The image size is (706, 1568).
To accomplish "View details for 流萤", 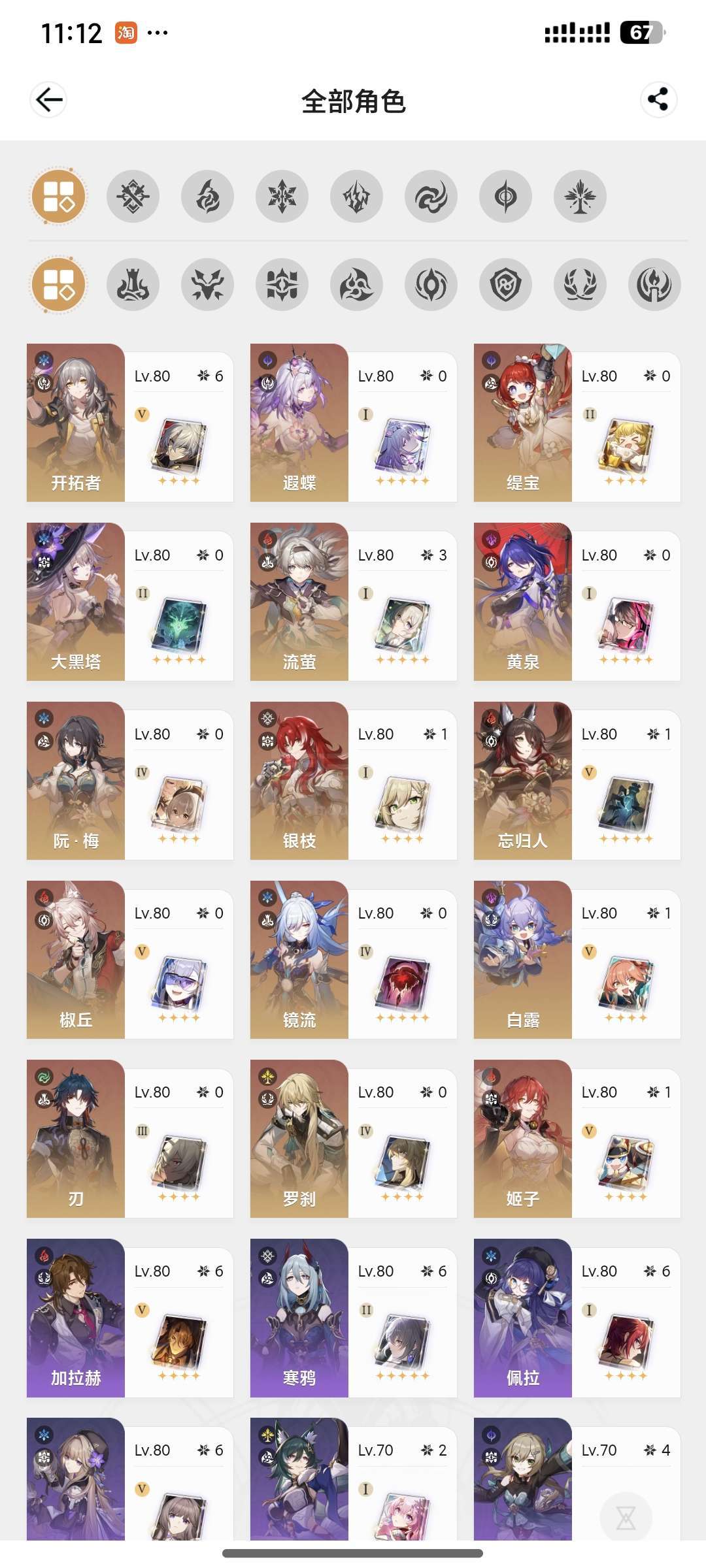I will [x=354, y=602].
